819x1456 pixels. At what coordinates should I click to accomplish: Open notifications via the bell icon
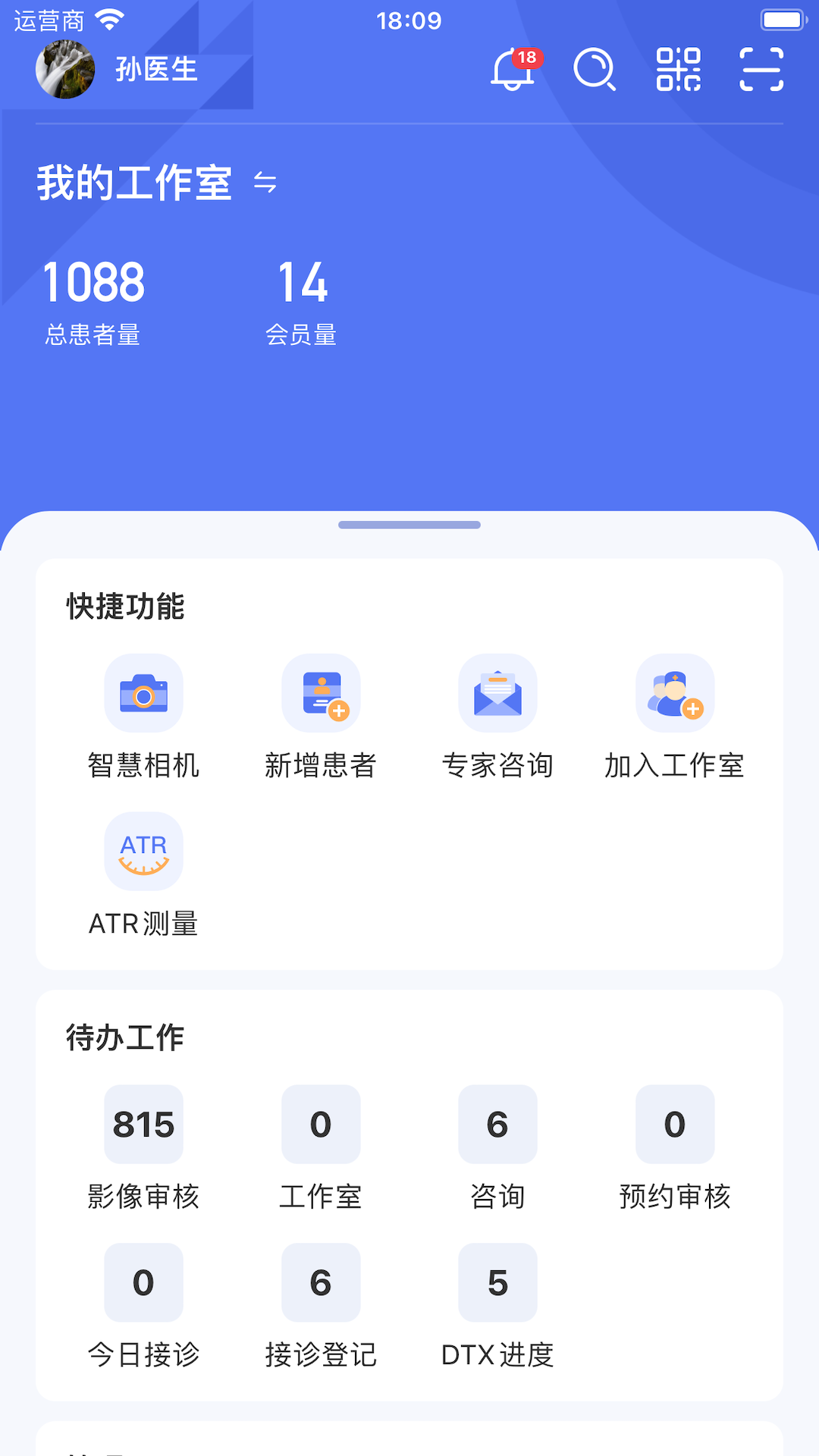coord(512,70)
